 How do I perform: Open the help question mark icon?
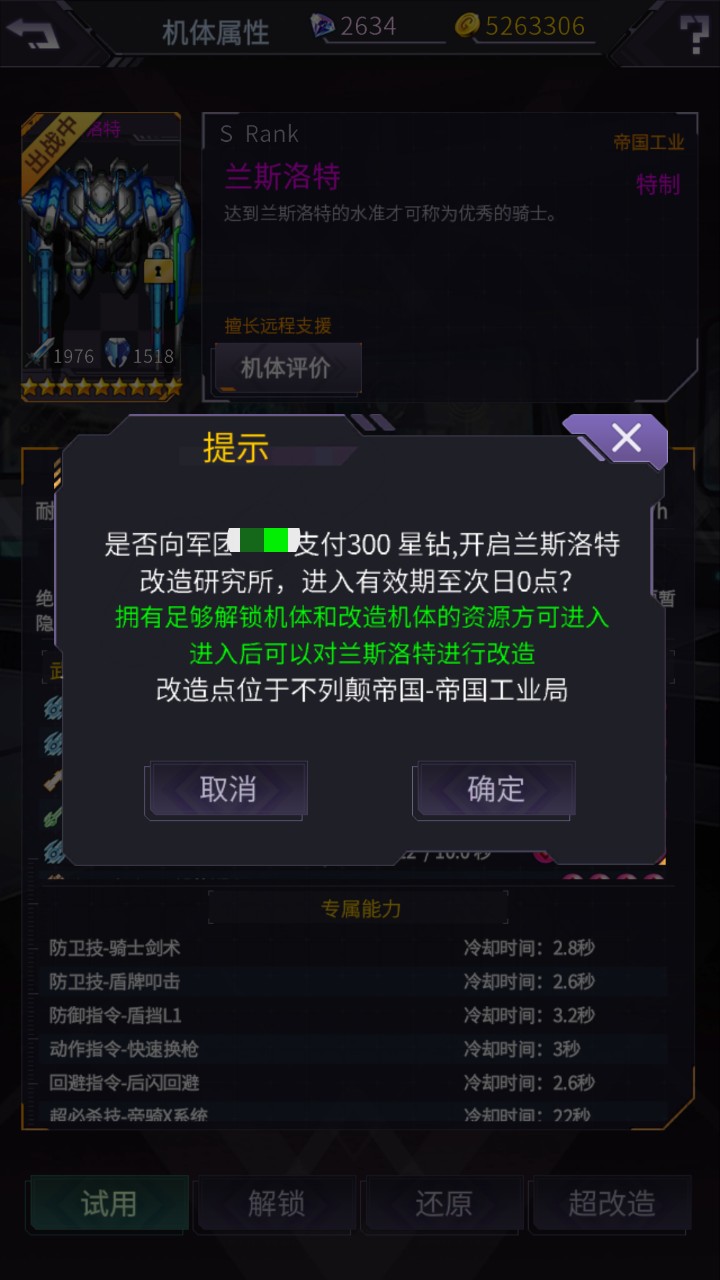pos(693,35)
